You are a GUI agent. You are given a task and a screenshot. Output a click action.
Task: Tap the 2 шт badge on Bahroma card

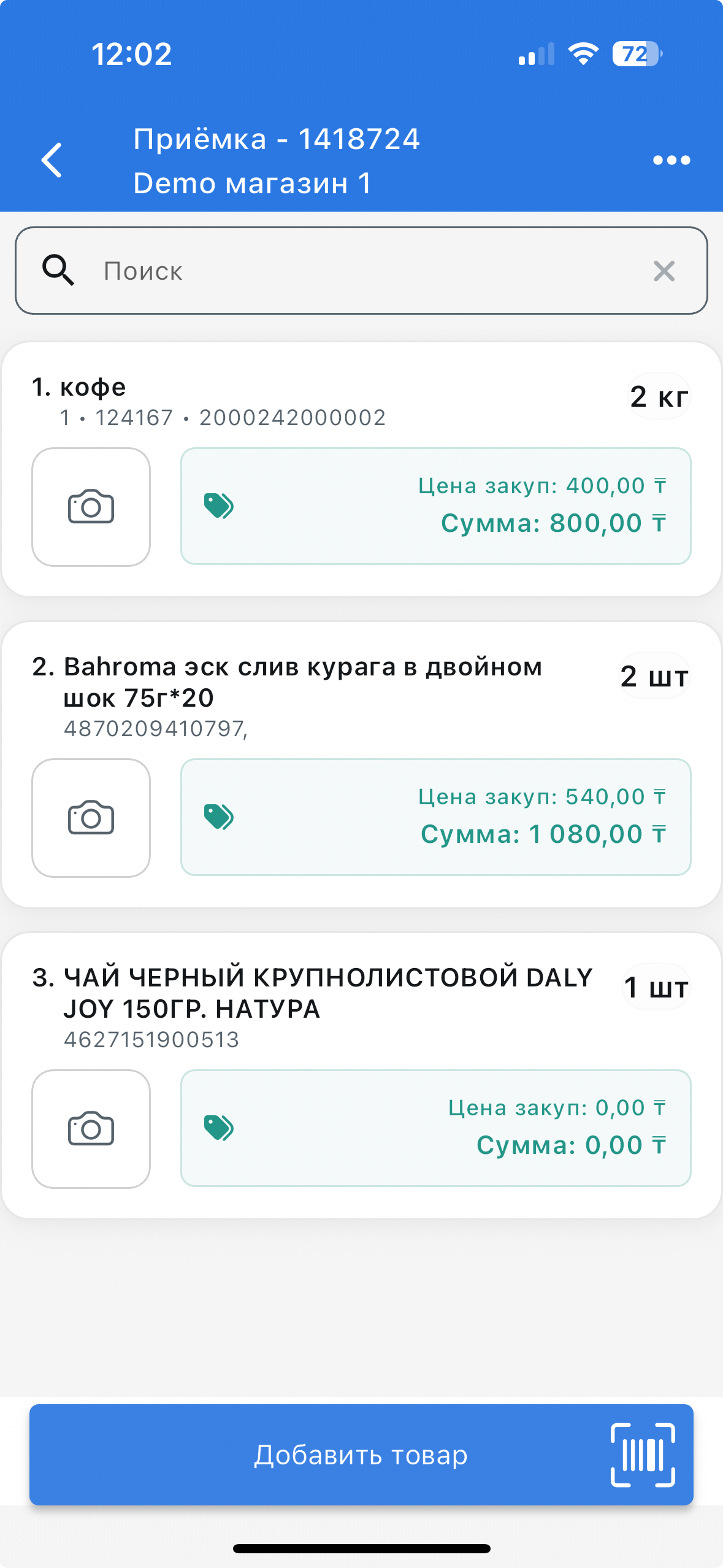pos(654,675)
